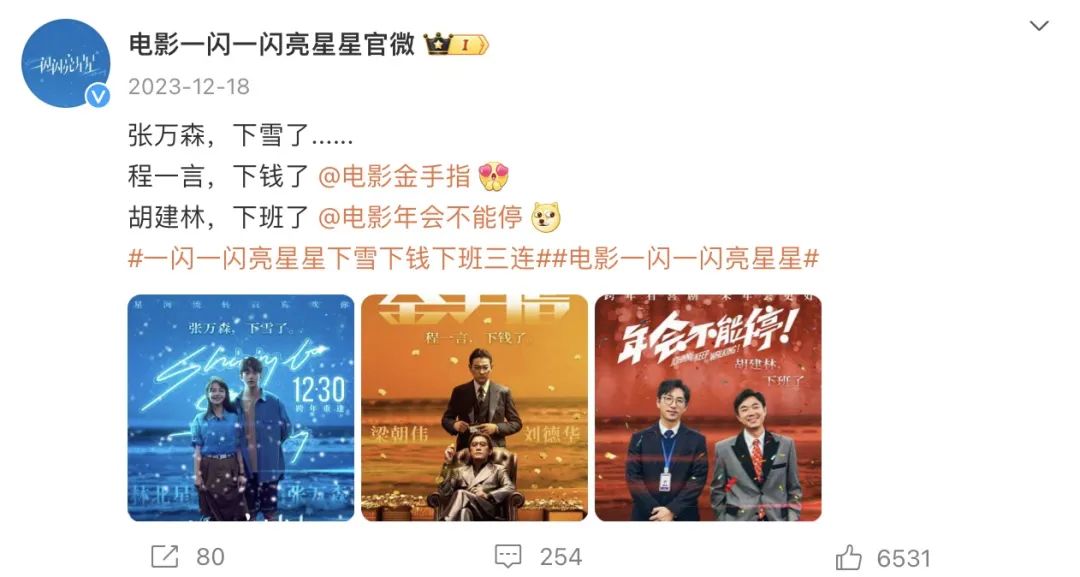Open the 254 comments
1080x577 pixels.
click(538, 556)
